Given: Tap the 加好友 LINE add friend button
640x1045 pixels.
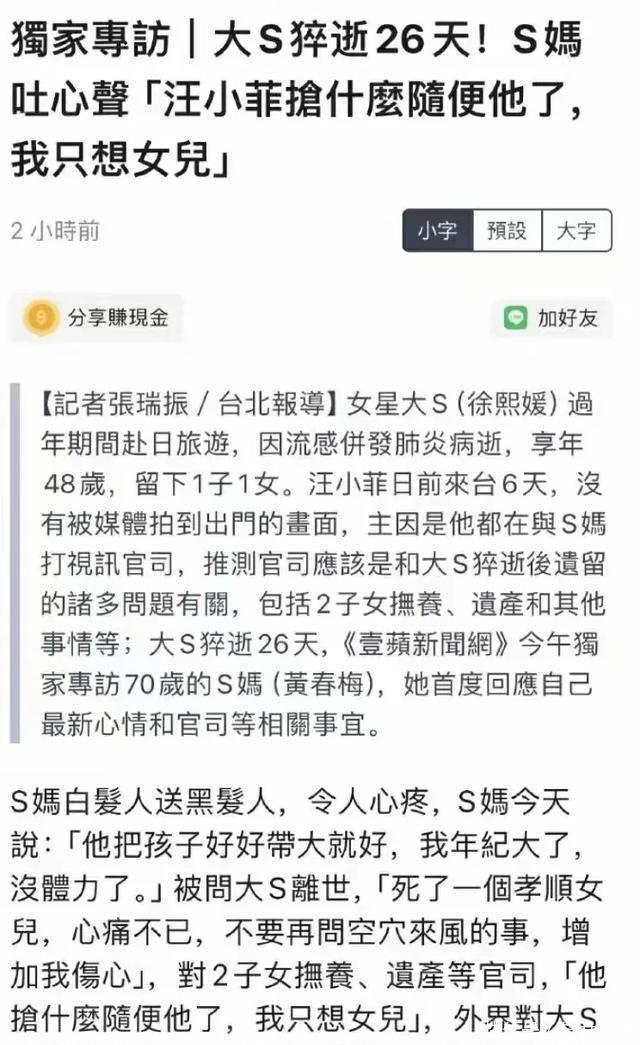Looking at the screenshot, I should pos(552,318).
